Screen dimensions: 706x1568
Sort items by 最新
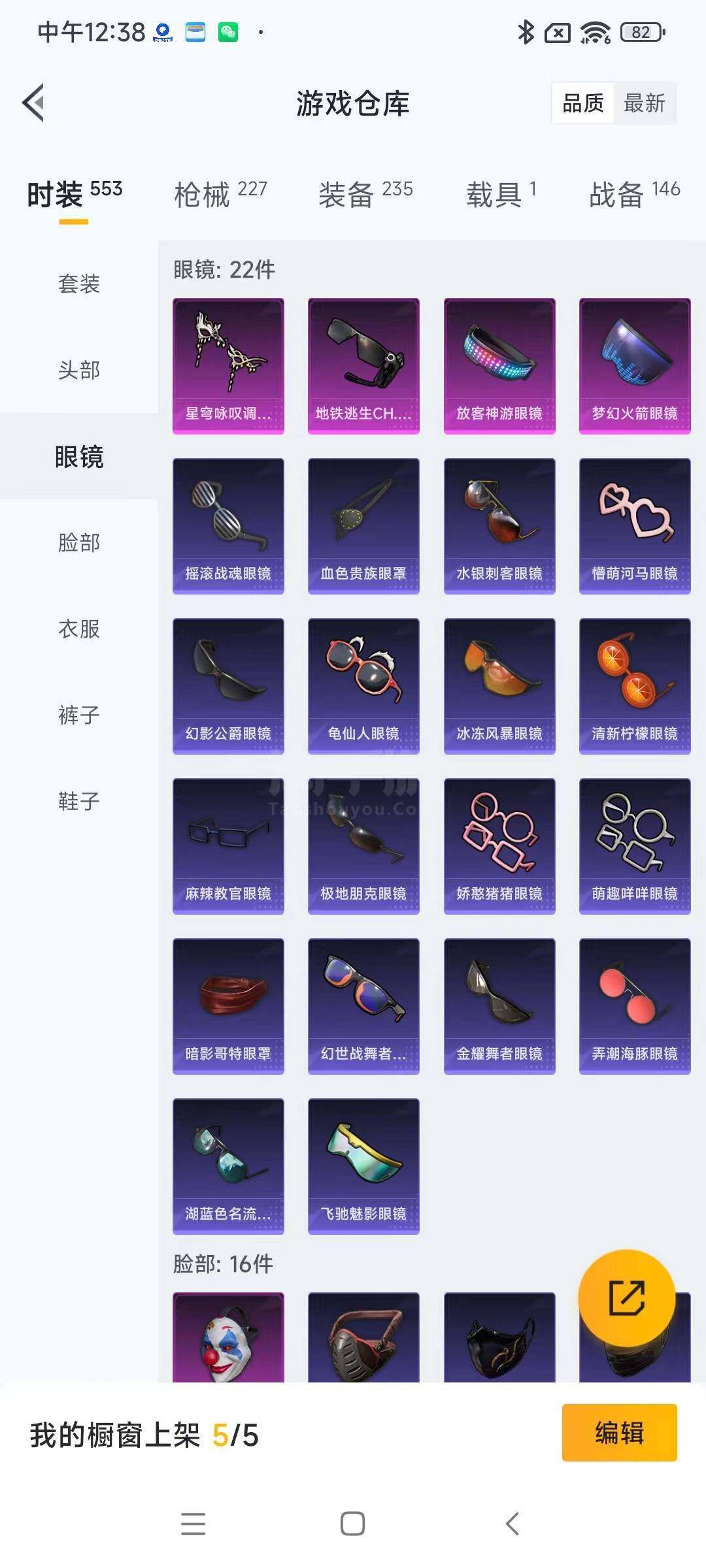[x=644, y=103]
